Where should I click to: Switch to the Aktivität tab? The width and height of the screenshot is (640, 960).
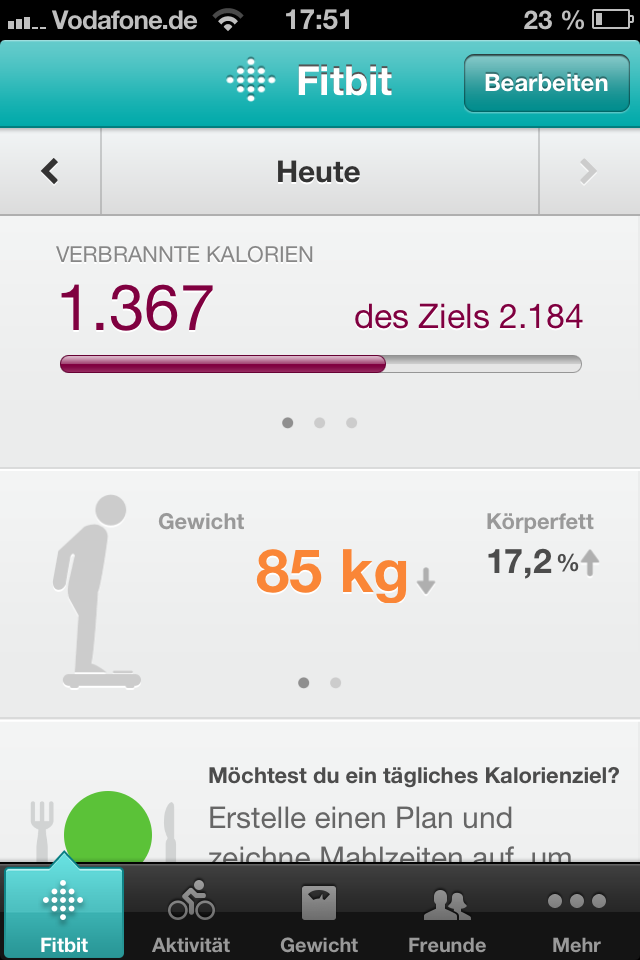(191, 914)
